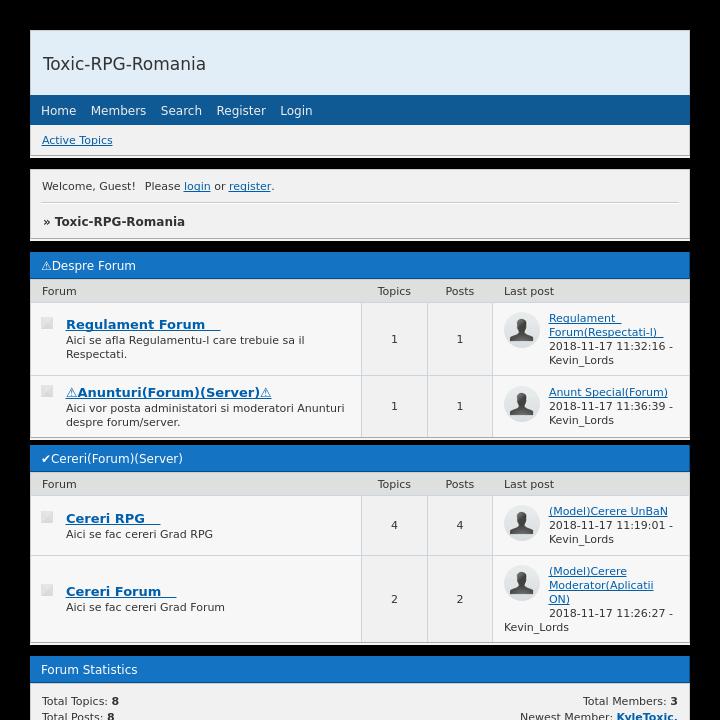Open Search in the navigation bar
The image size is (720, 720).
pos(181,111)
